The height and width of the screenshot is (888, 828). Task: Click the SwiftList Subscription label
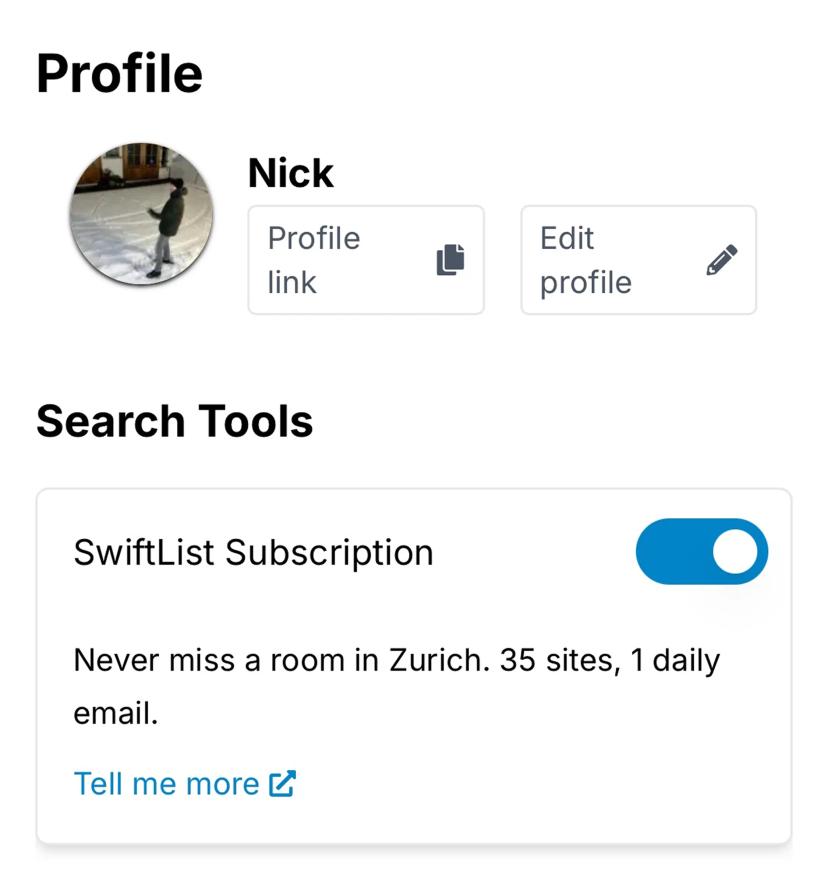[253, 550]
